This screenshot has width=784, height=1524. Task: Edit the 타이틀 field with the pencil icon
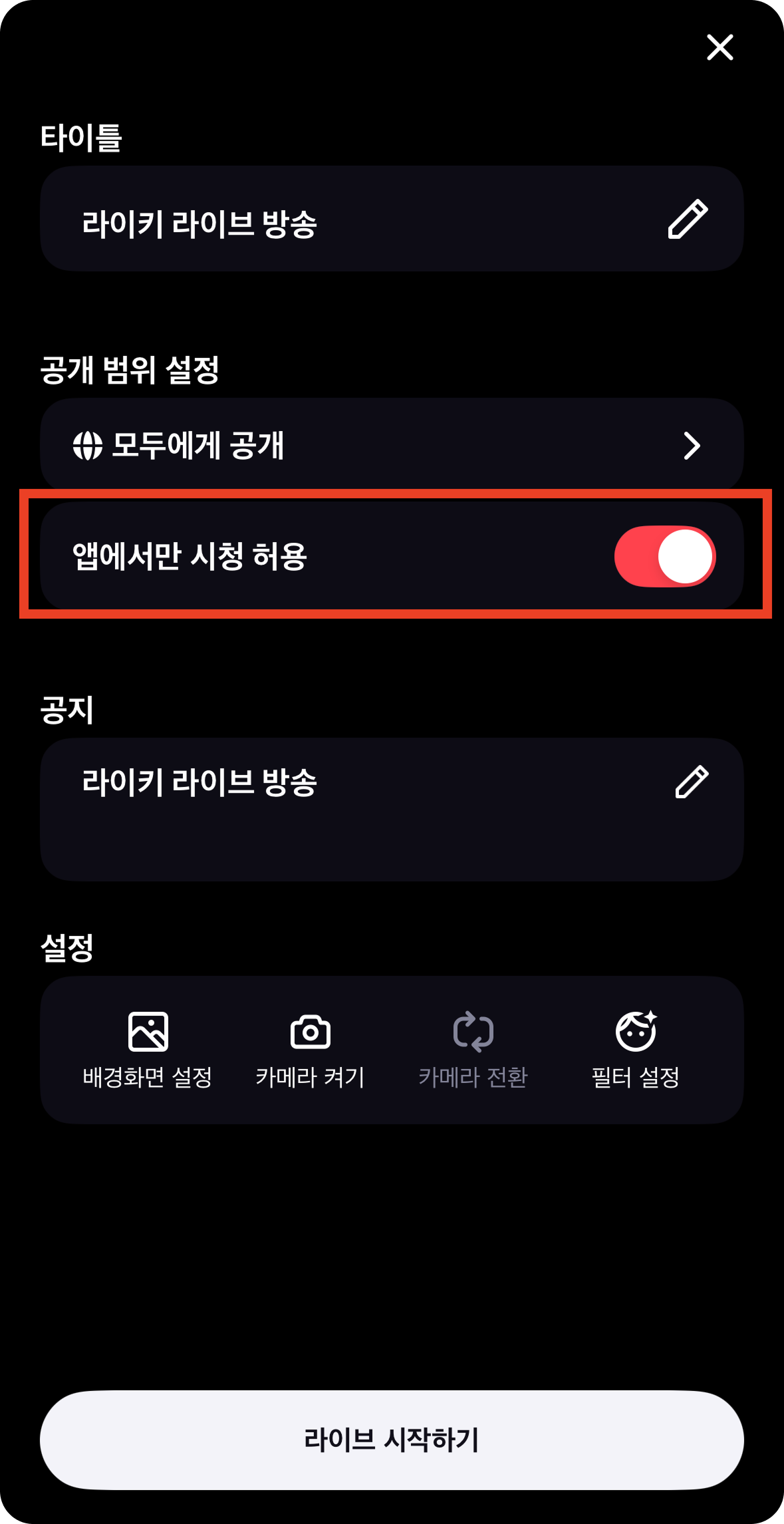(x=688, y=220)
